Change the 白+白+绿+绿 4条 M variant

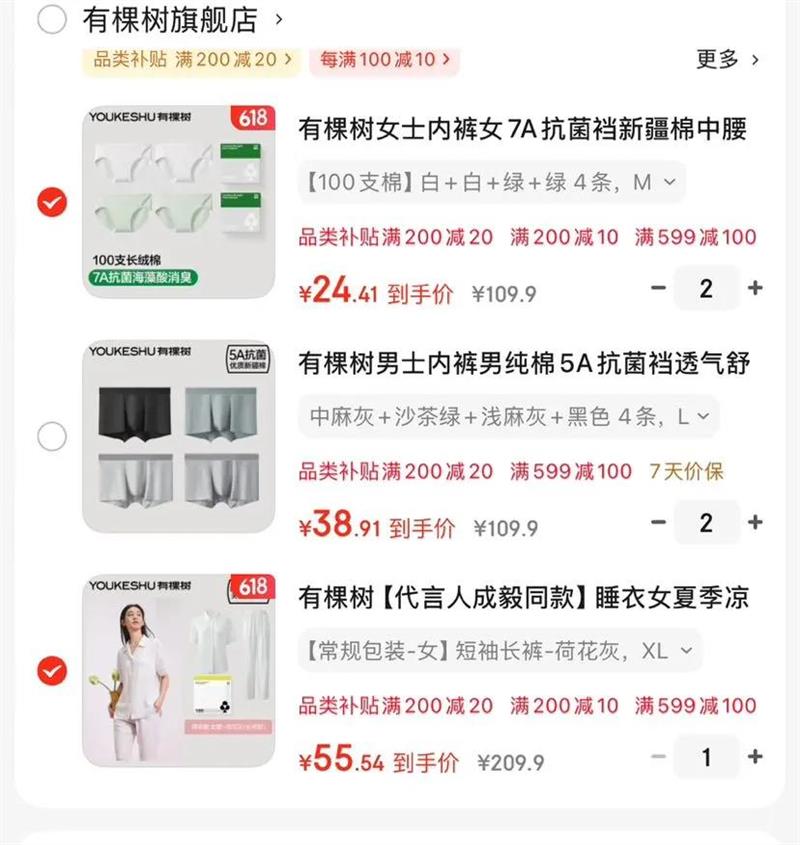[x=492, y=183]
